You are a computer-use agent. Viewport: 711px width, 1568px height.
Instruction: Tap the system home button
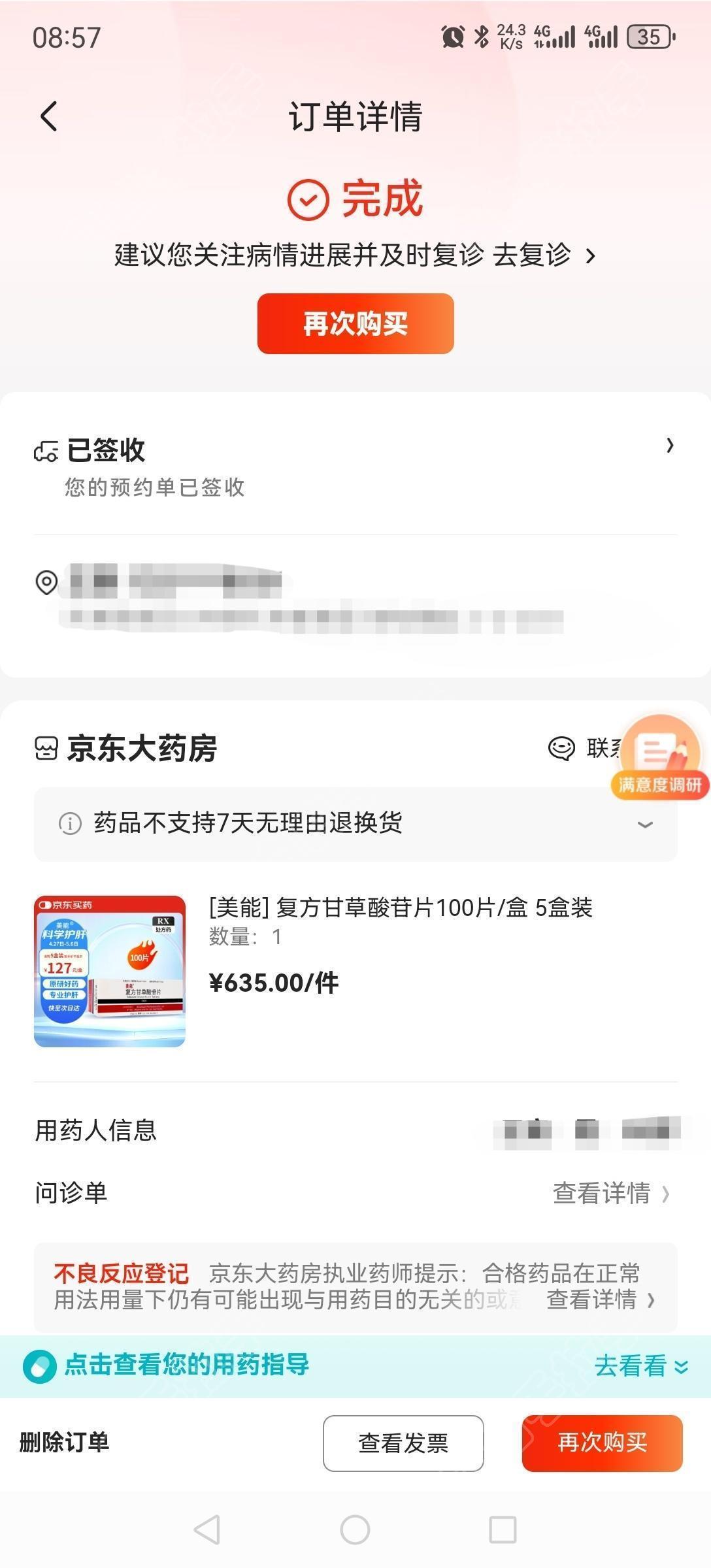point(355,1529)
